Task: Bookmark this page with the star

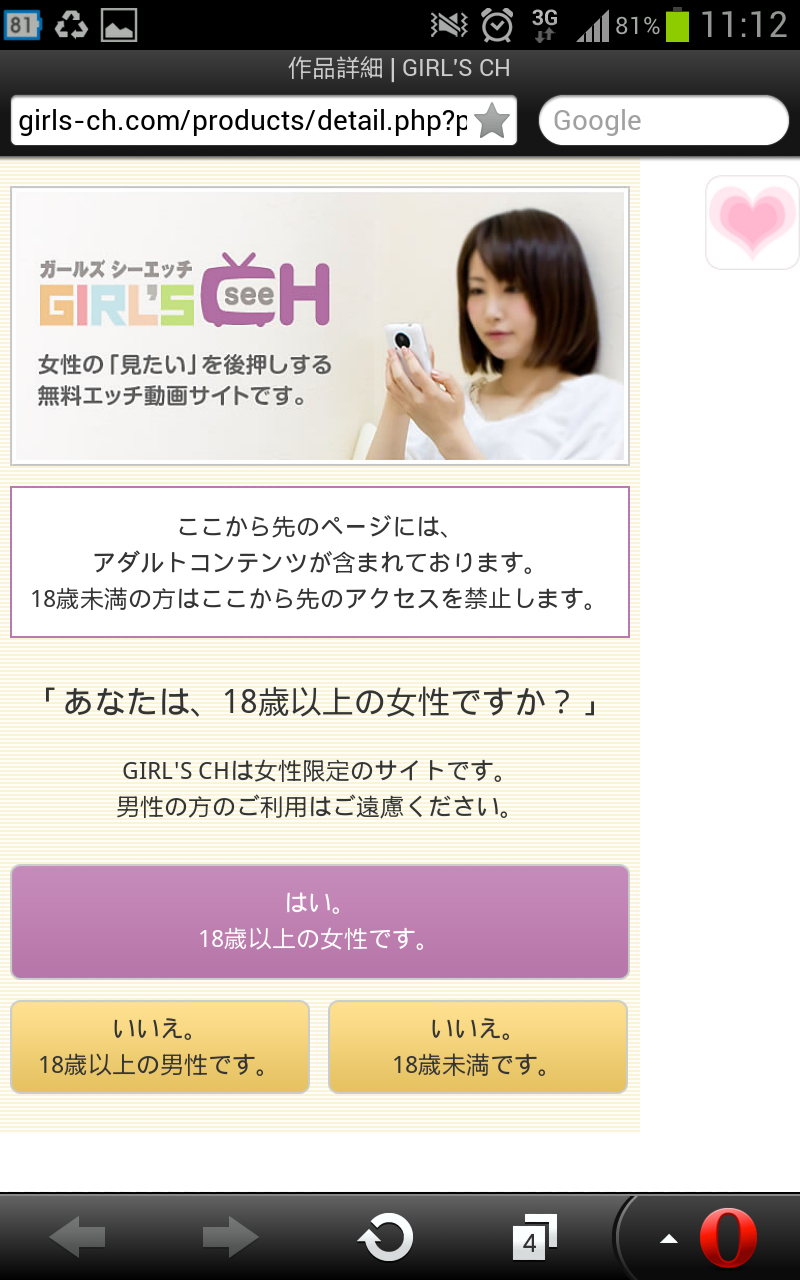Action: (x=492, y=122)
